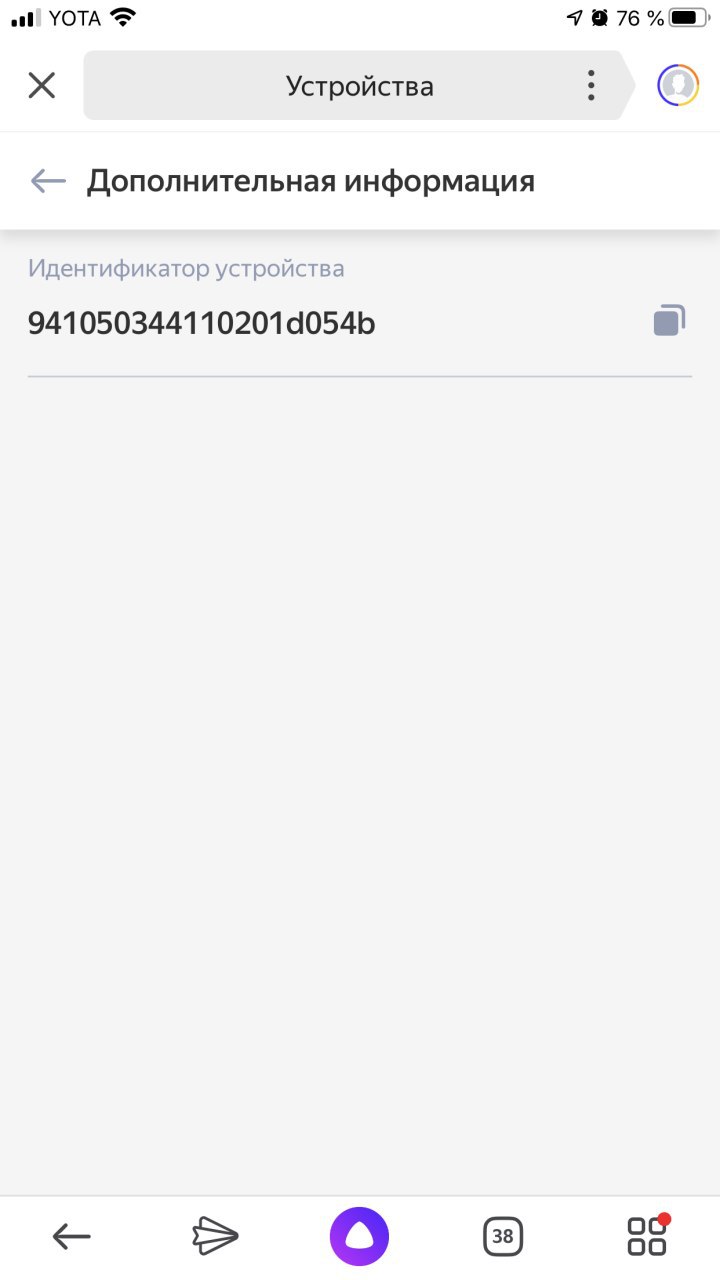Tap the Устройства address bar
Screen dimensions: 720x1280
click(359, 86)
